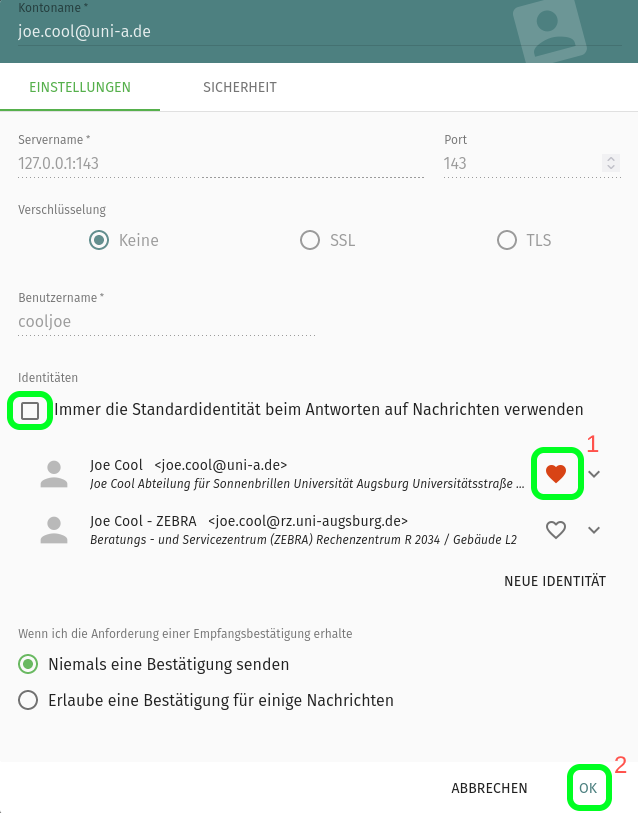Image resolution: width=638 pixels, height=813 pixels.
Task: Toggle the red heart on Joe Cool identity
Action: tap(556, 474)
